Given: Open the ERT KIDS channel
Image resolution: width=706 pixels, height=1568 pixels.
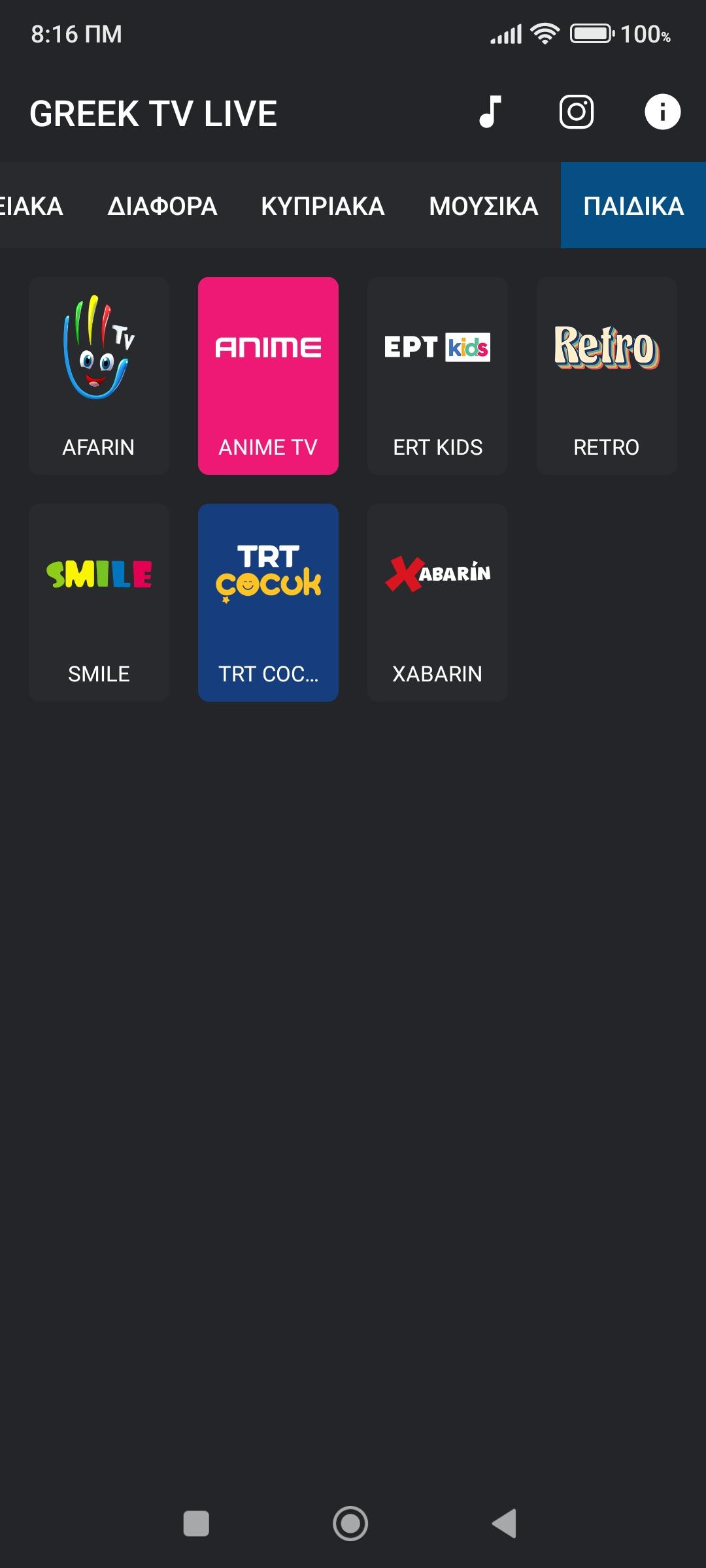Looking at the screenshot, I should [437, 376].
